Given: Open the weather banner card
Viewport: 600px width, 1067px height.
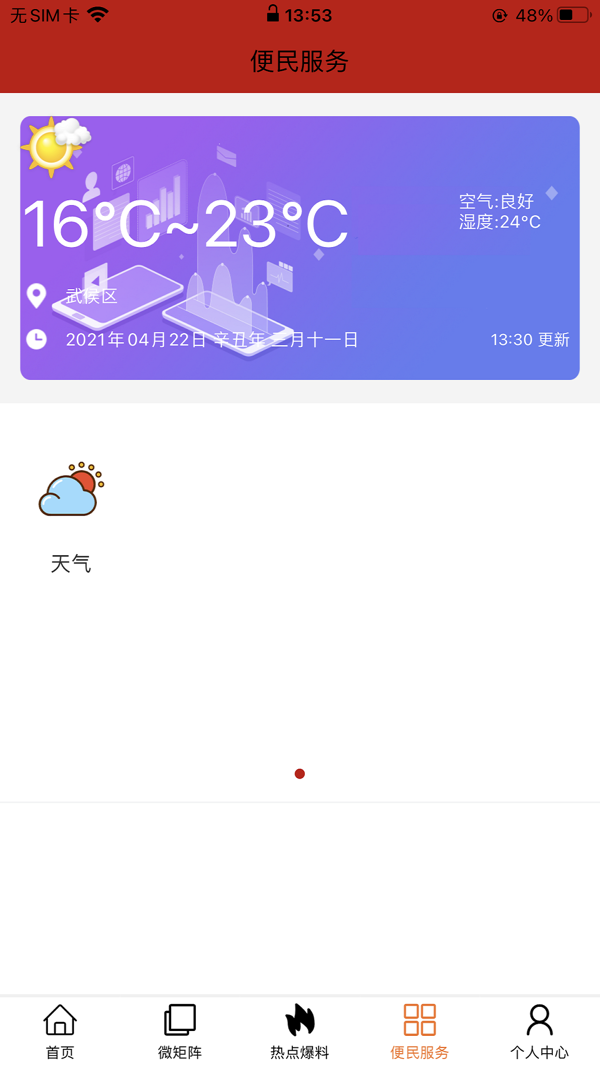Looking at the screenshot, I should tap(300, 248).
